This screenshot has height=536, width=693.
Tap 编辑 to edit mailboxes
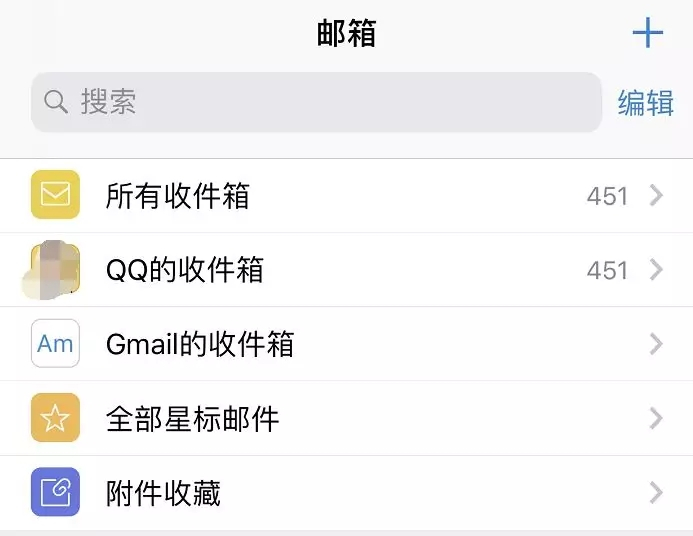[x=645, y=103]
